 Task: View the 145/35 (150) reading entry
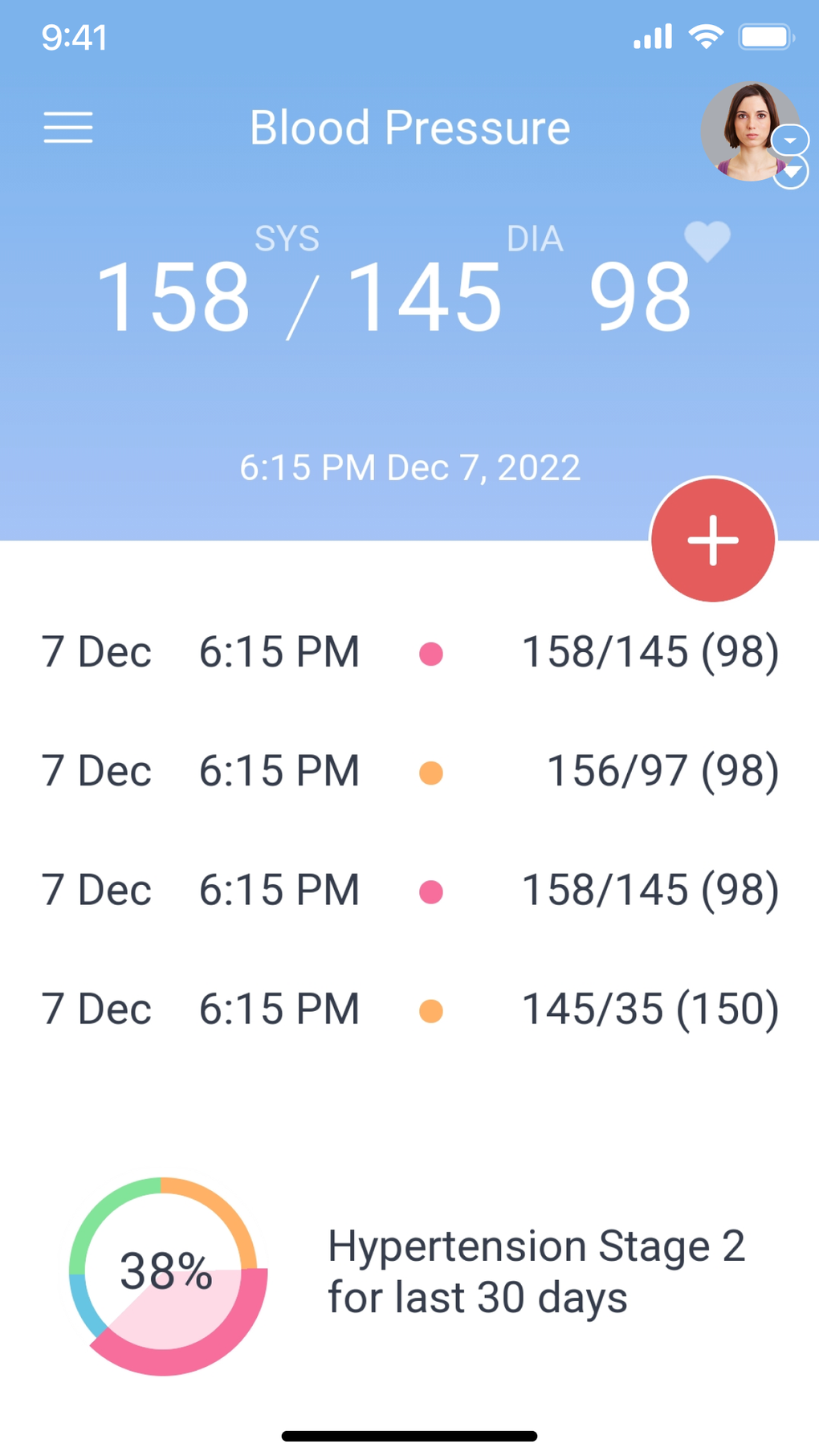coord(409,1009)
